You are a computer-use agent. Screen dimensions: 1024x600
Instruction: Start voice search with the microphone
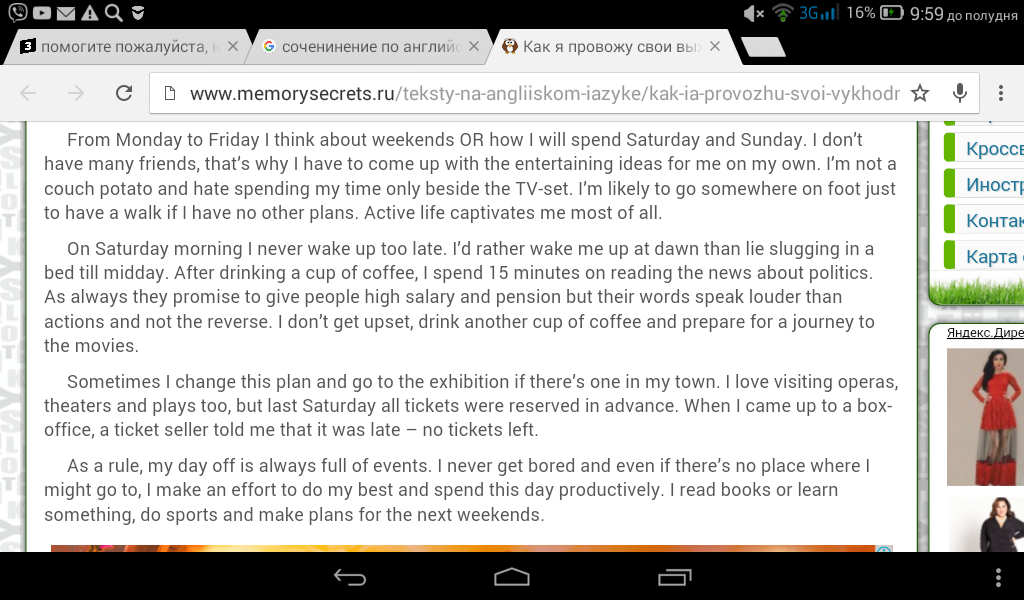pyautogui.click(x=960, y=93)
